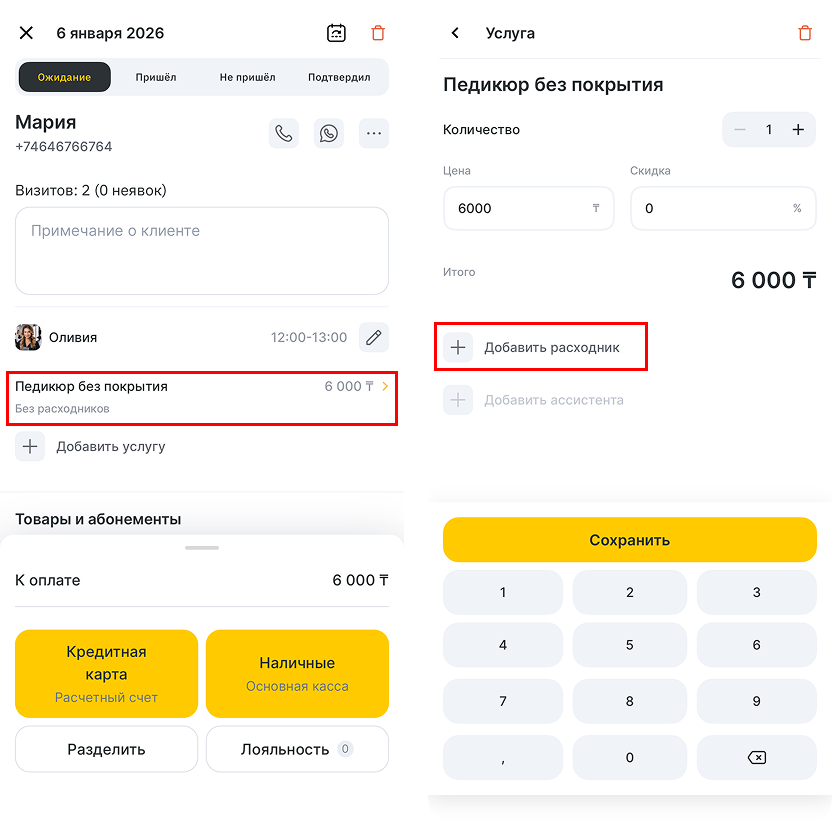
Task: Delete the appointment via the trash icon next to the calendar
Action: tap(378, 33)
